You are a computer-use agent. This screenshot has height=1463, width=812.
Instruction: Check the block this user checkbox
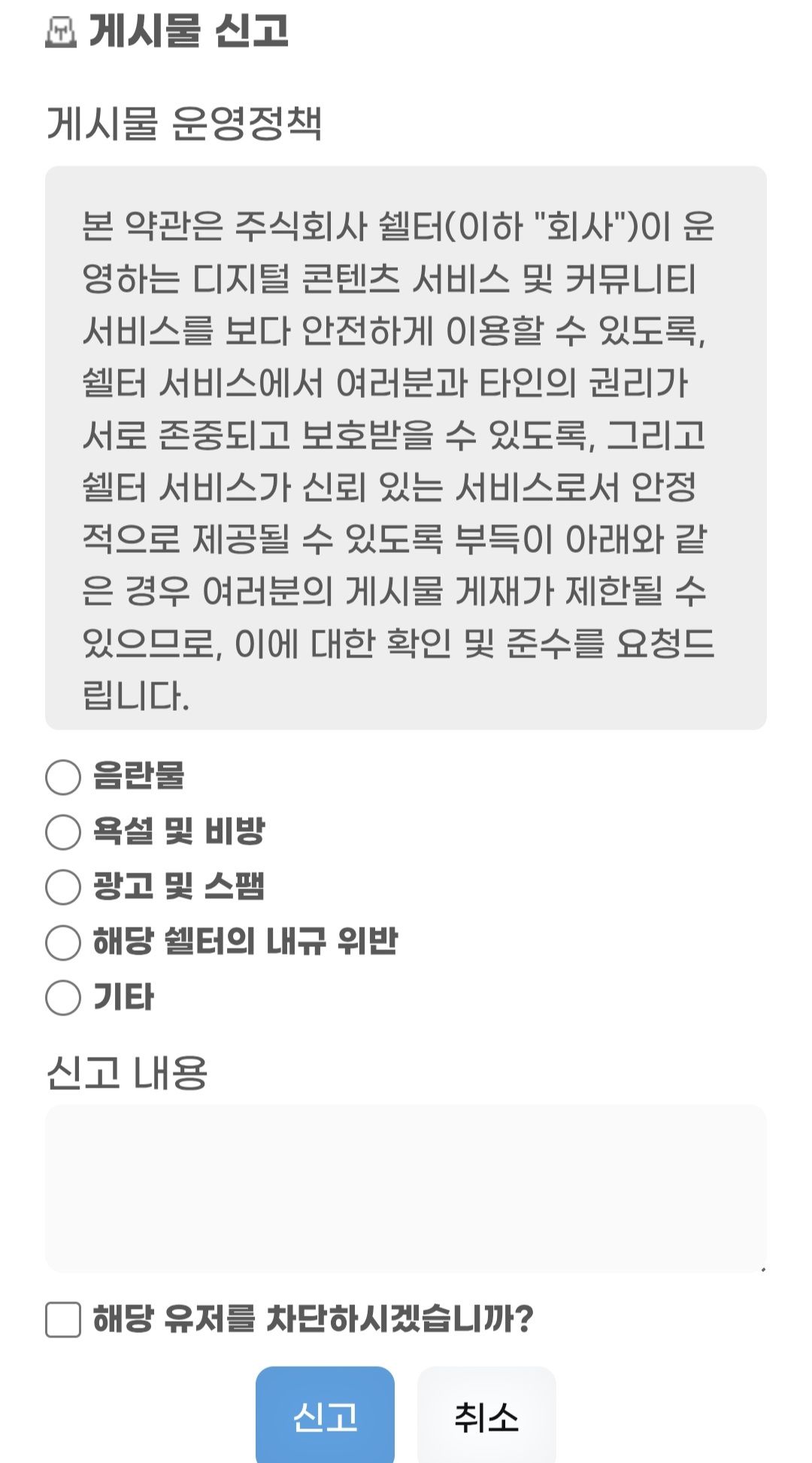click(x=63, y=1320)
